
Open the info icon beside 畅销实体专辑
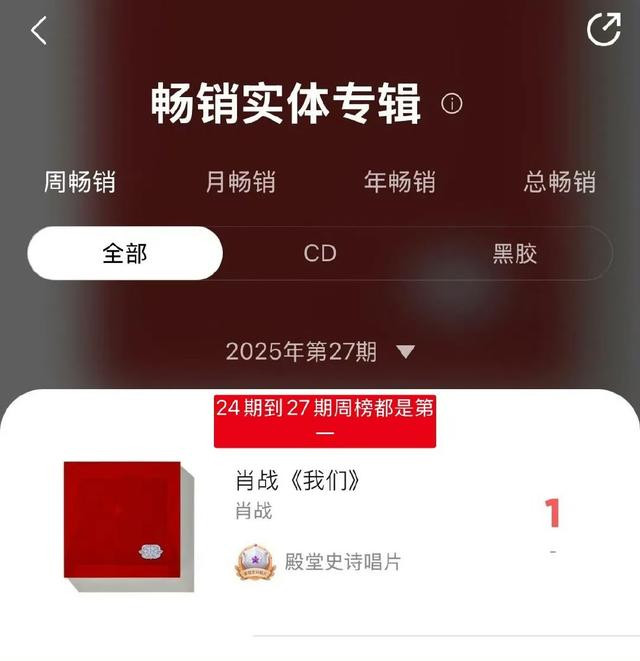point(452,104)
